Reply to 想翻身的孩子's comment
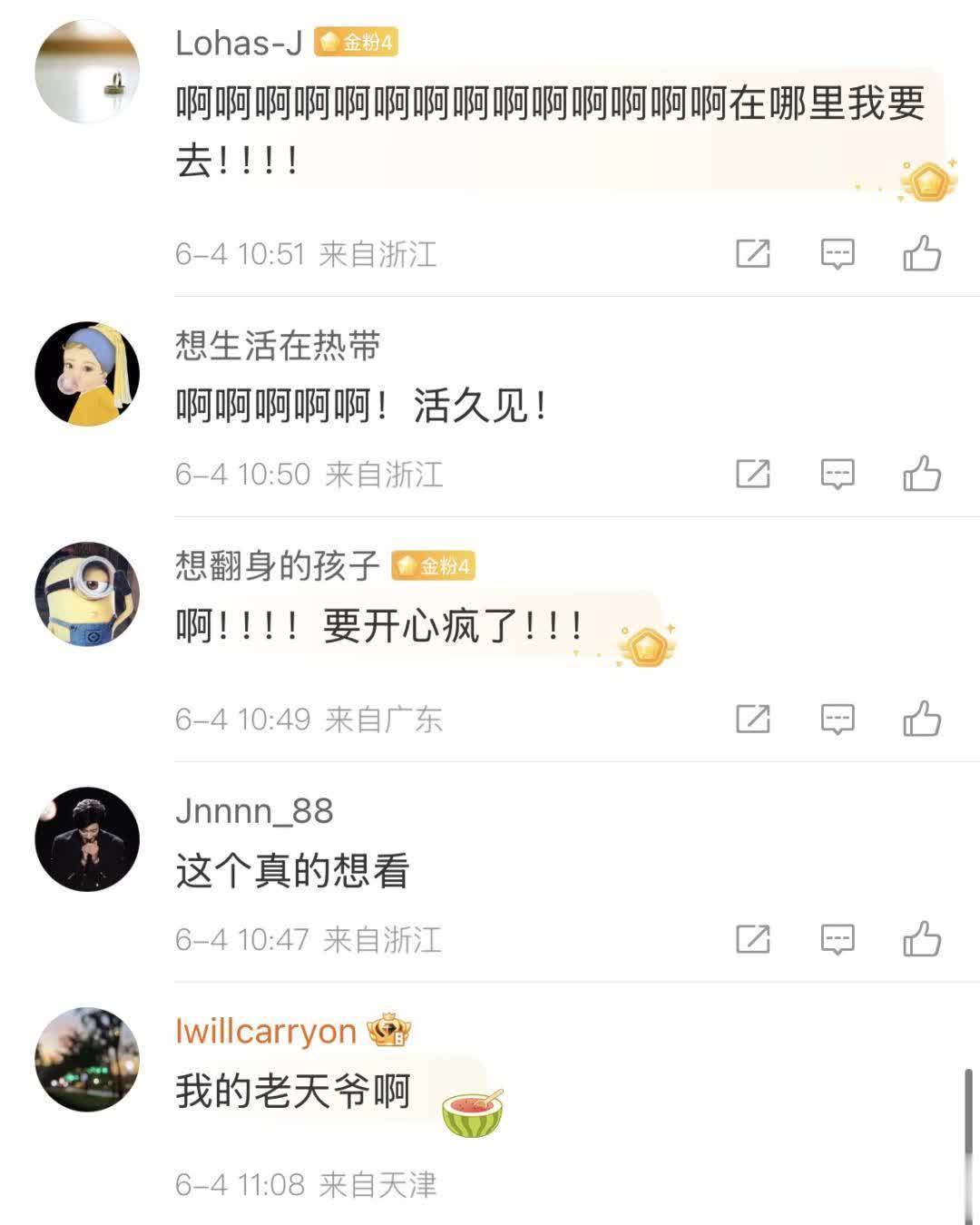This screenshot has height=1225, width=980. pyautogui.click(x=837, y=719)
